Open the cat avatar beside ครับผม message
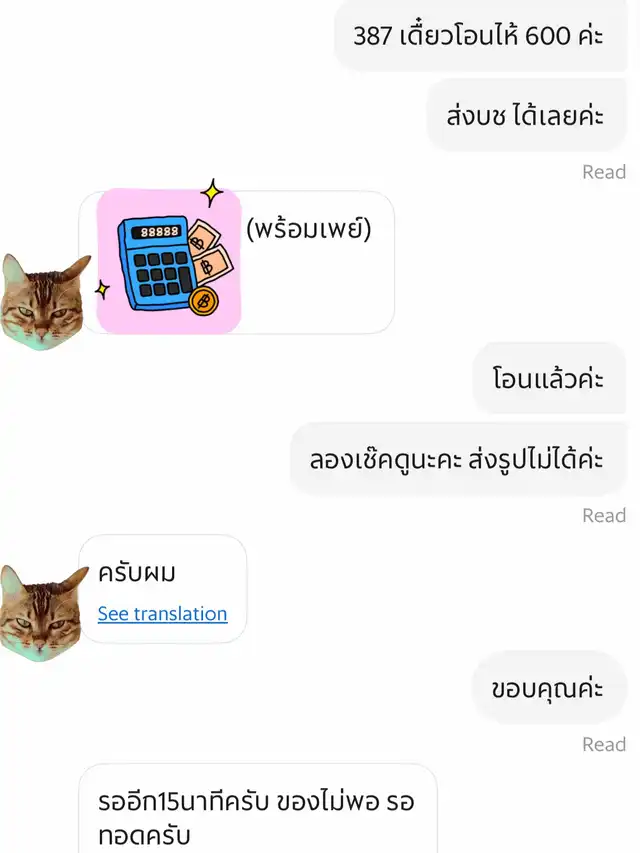This screenshot has height=853, width=640. click(x=42, y=610)
